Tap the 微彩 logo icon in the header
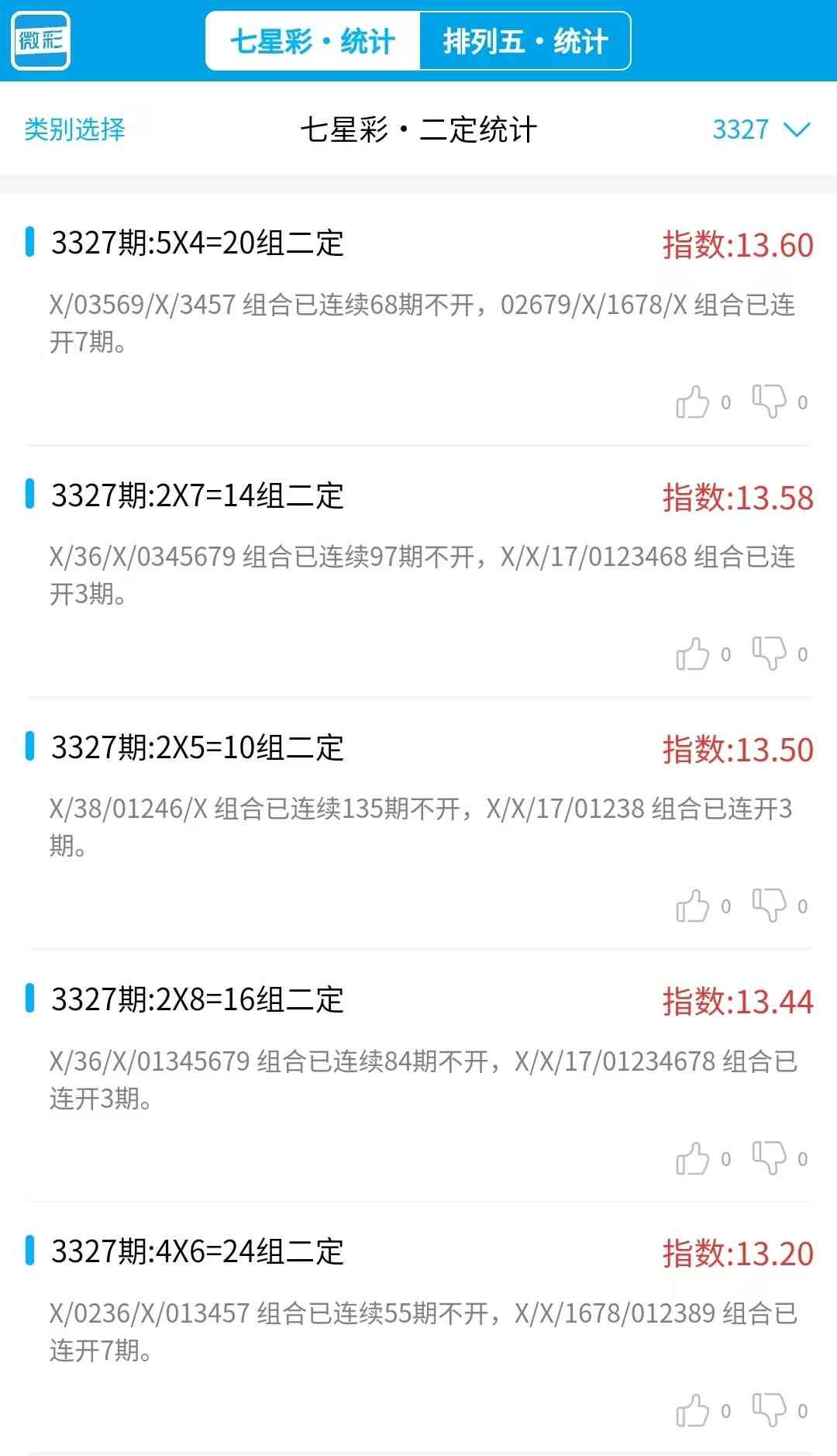 tap(41, 40)
